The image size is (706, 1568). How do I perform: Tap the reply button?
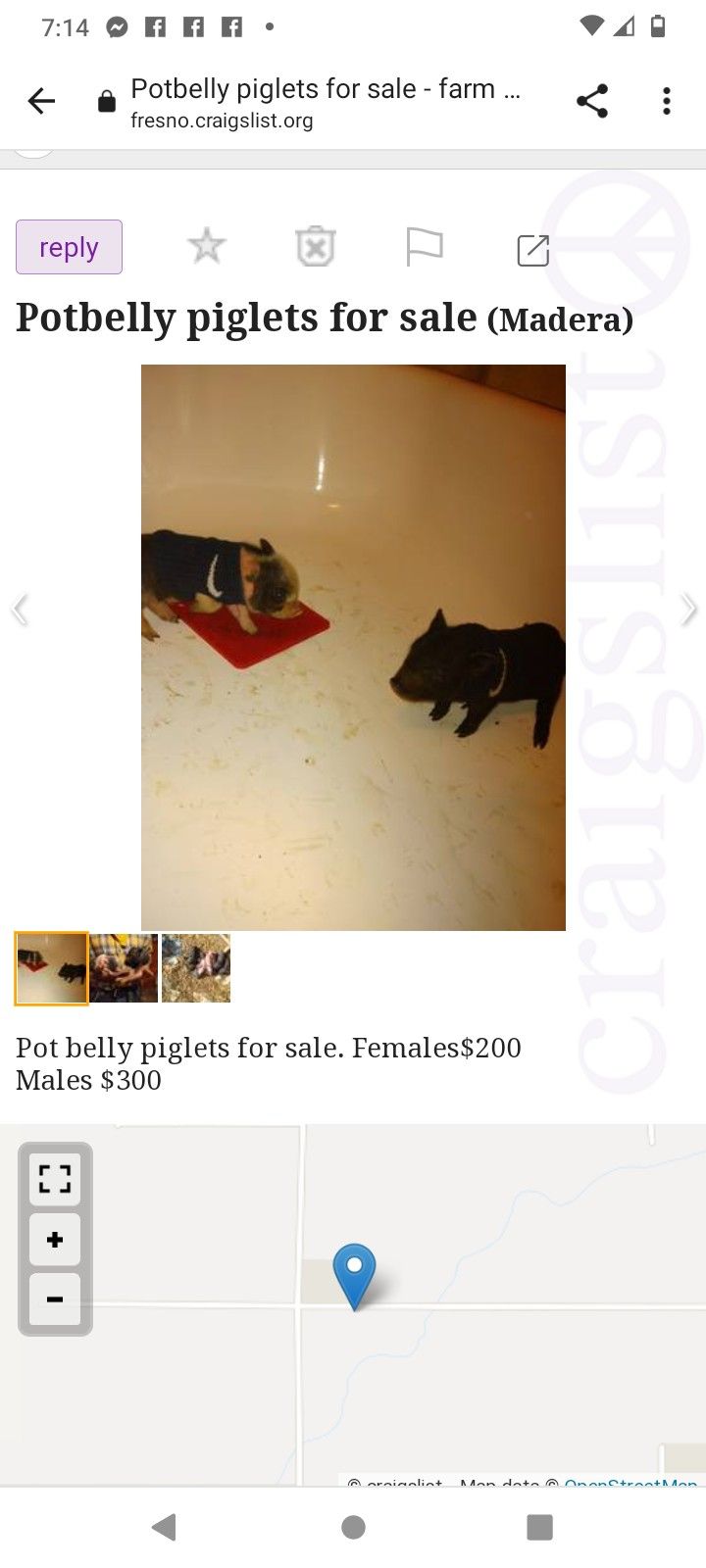point(69,247)
